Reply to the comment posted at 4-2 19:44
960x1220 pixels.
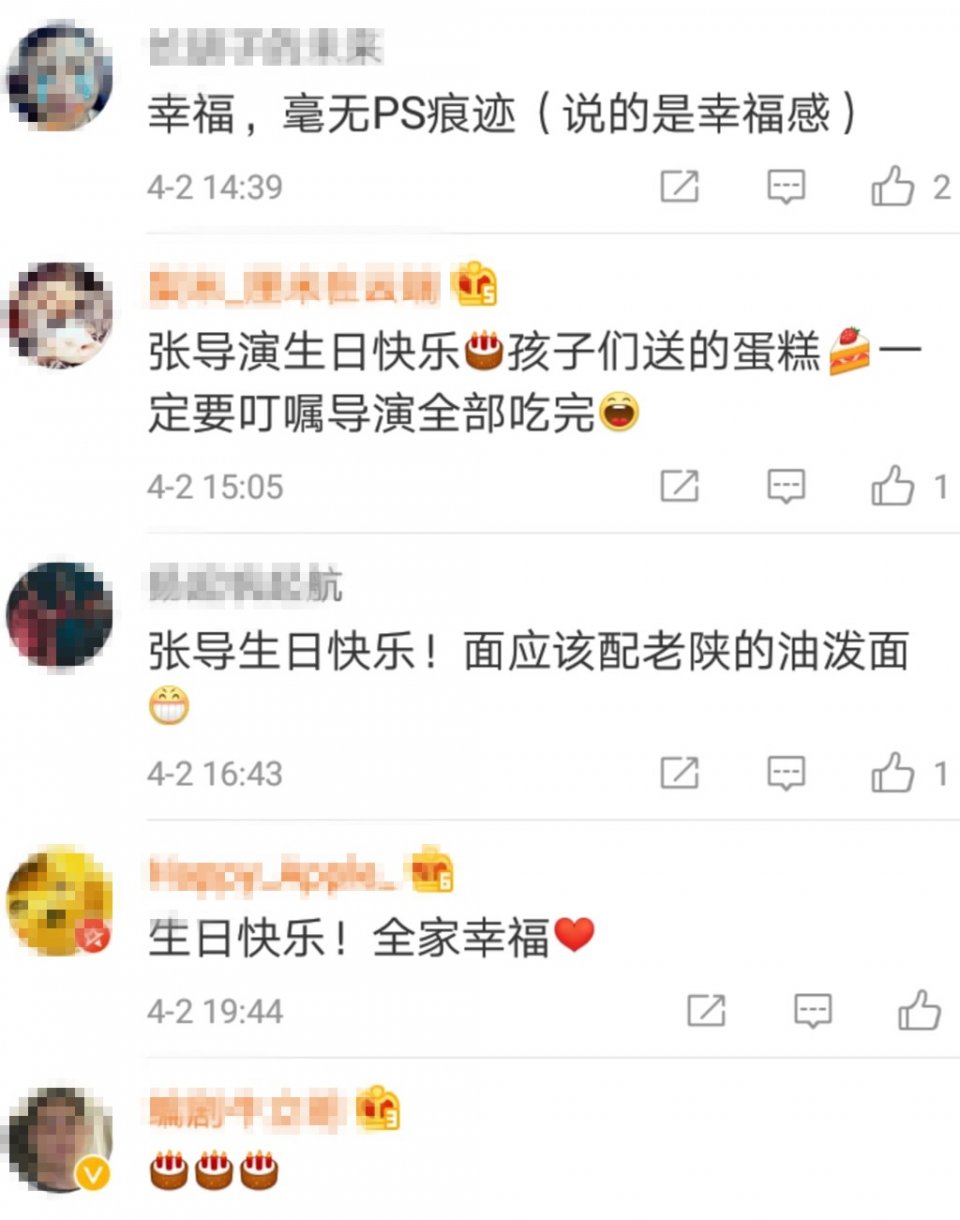(x=812, y=1011)
